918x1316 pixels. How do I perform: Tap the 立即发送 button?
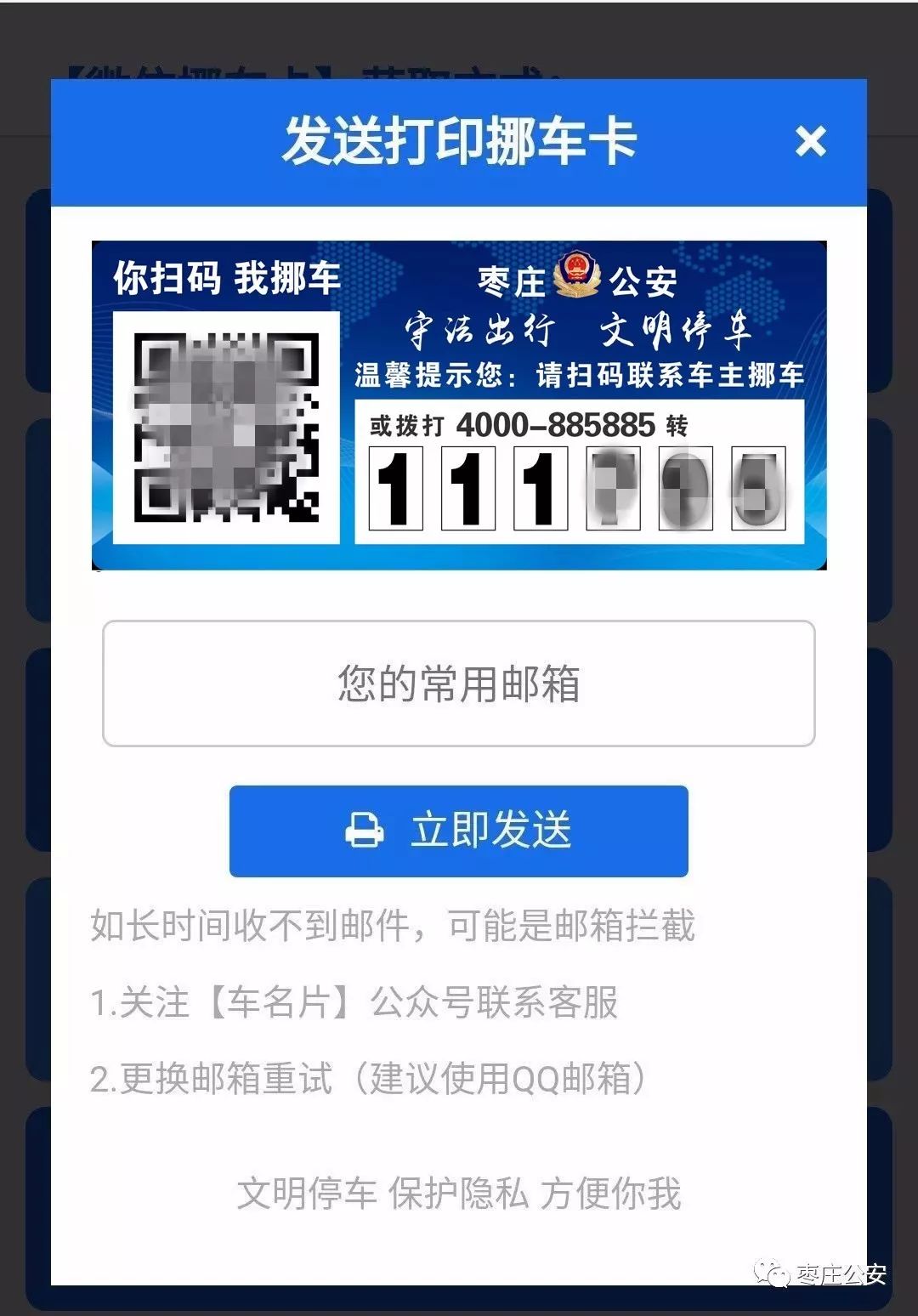[x=459, y=831]
